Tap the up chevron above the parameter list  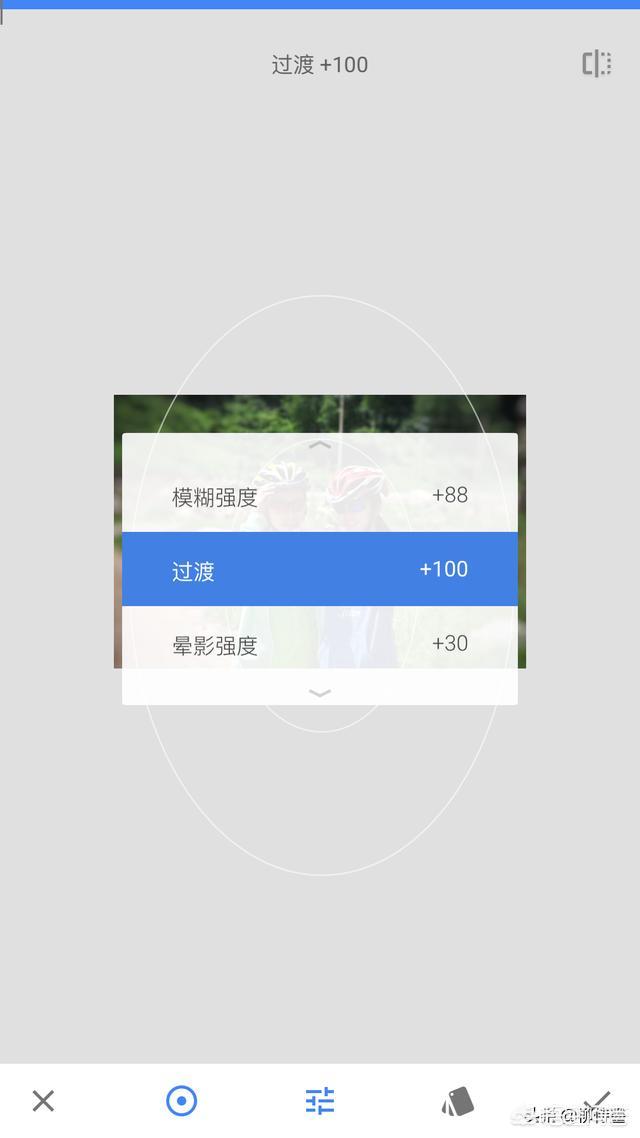320,445
